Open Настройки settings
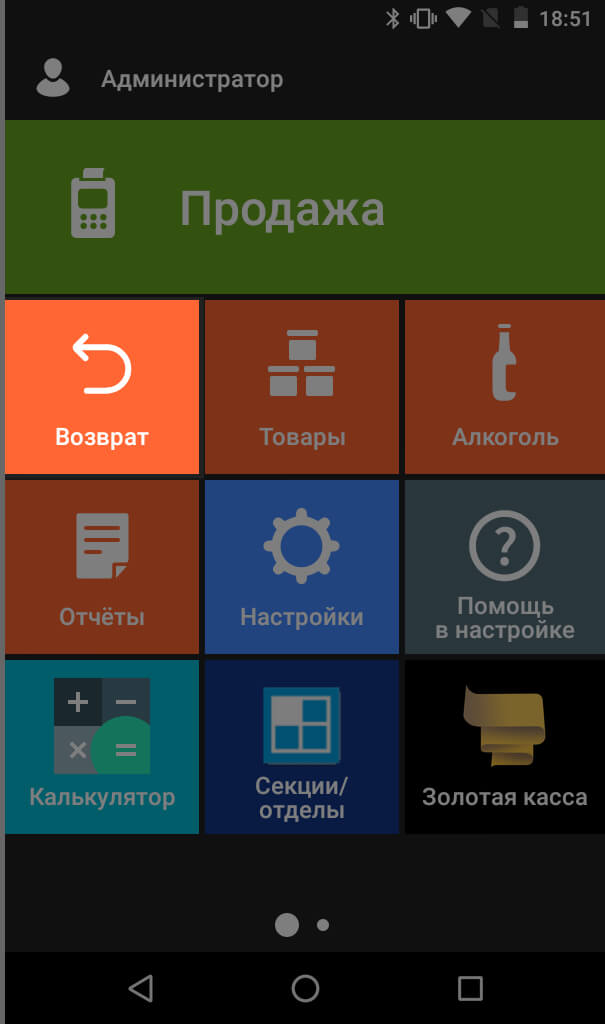This screenshot has width=605, height=1024. click(302, 567)
